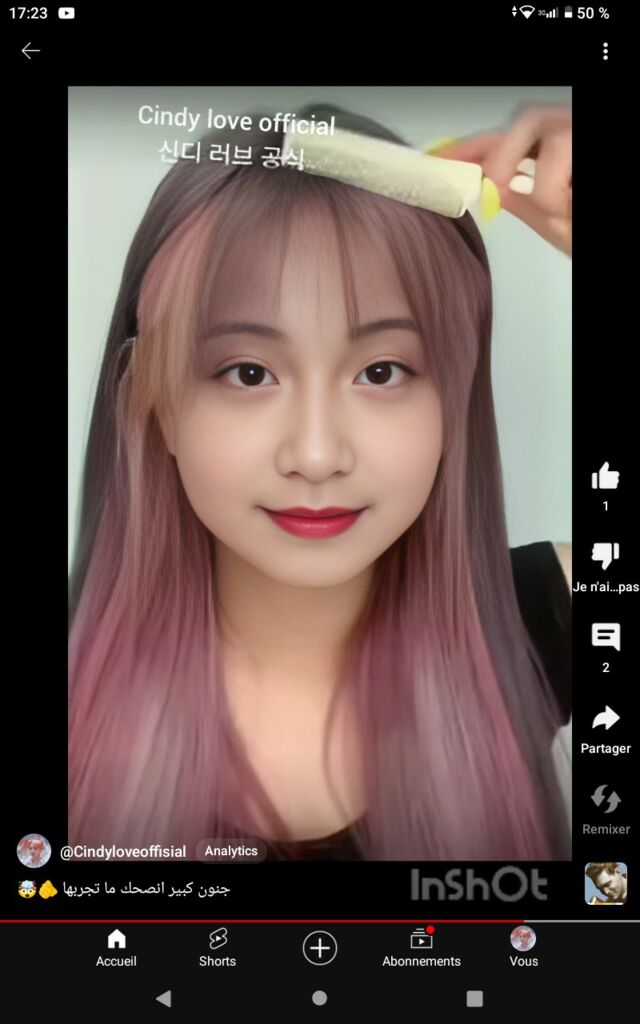Open the comments on this Short
The image size is (640, 1024).
click(x=605, y=637)
